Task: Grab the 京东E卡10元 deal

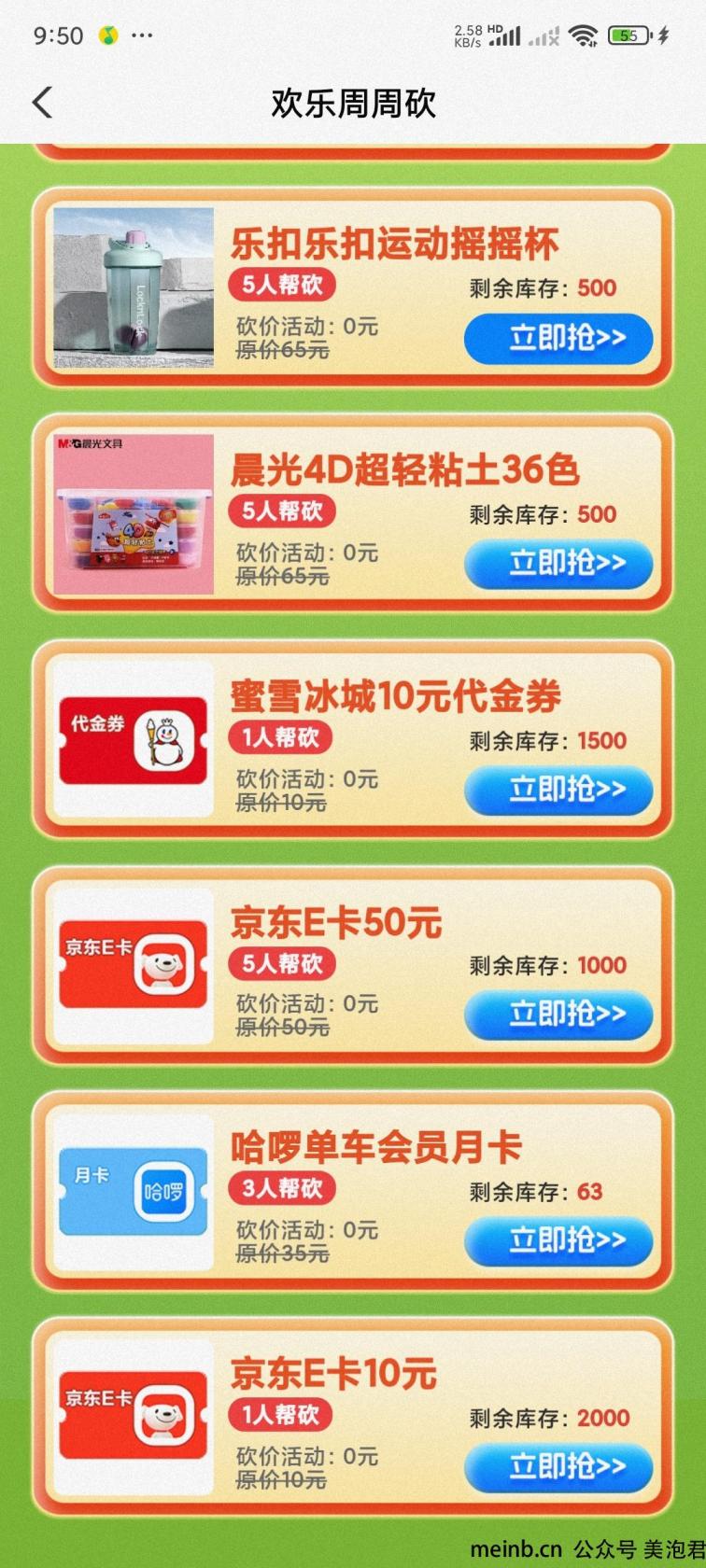Action: pyautogui.click(x=558, y=1466)
